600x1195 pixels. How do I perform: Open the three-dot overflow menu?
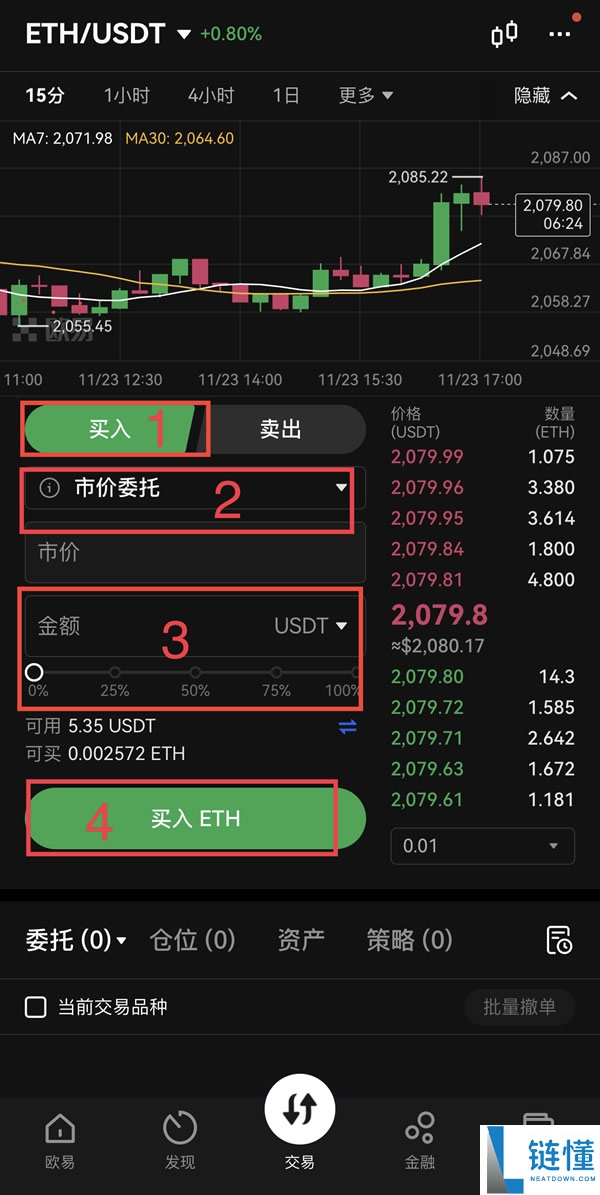coord(560,34)
